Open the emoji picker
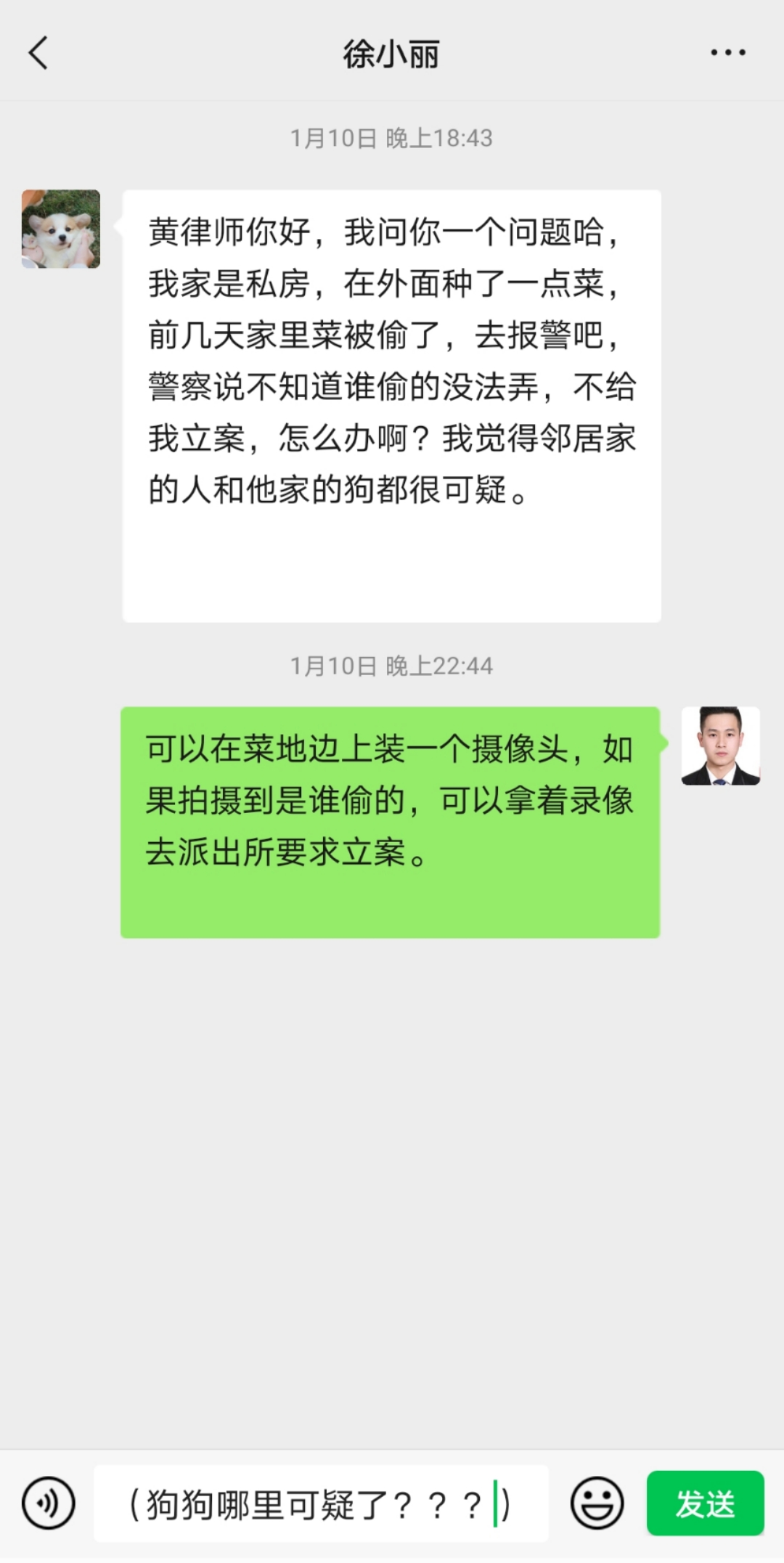The height and width of the screenshot is (1563, 784). click(x=597, y=1503)
